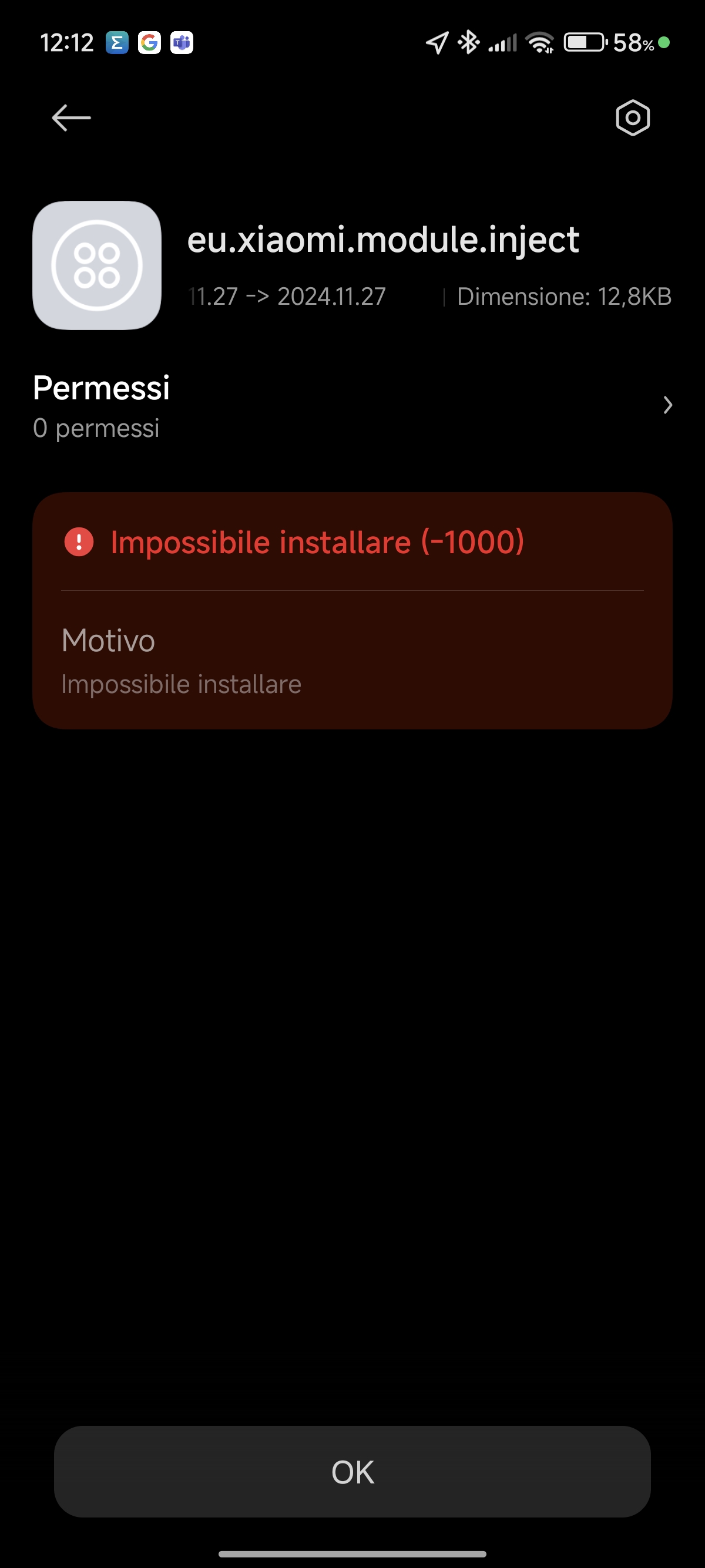Screen dimensions: 705x1568
Task: Open the Permessi row
Action: coord(352,406)
